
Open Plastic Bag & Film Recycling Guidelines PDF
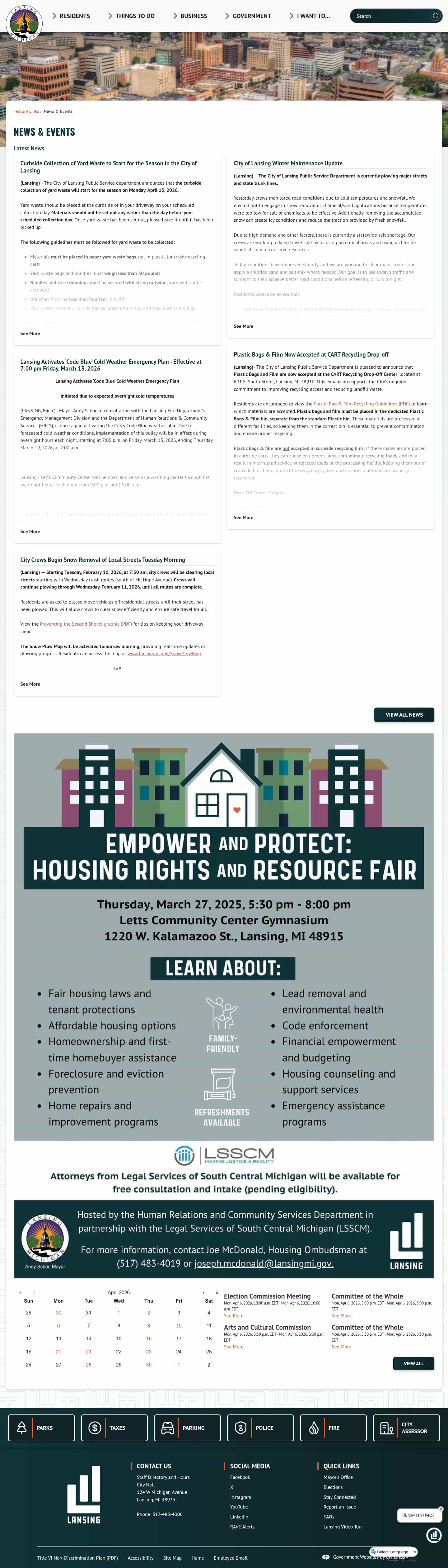point(361,404)
